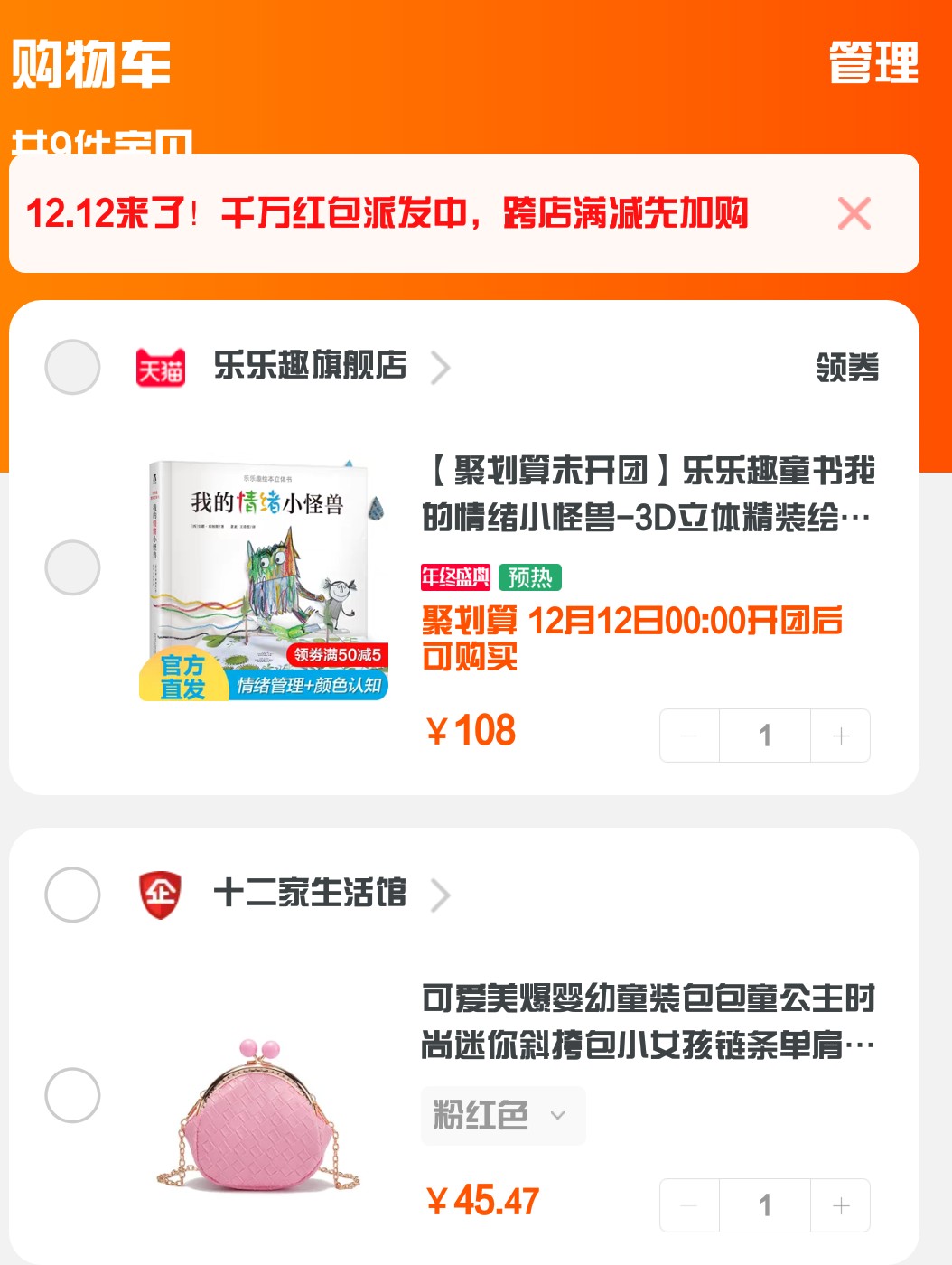
Task: Tap 管理 to manage the cart
Action: [x=873, y=63]
